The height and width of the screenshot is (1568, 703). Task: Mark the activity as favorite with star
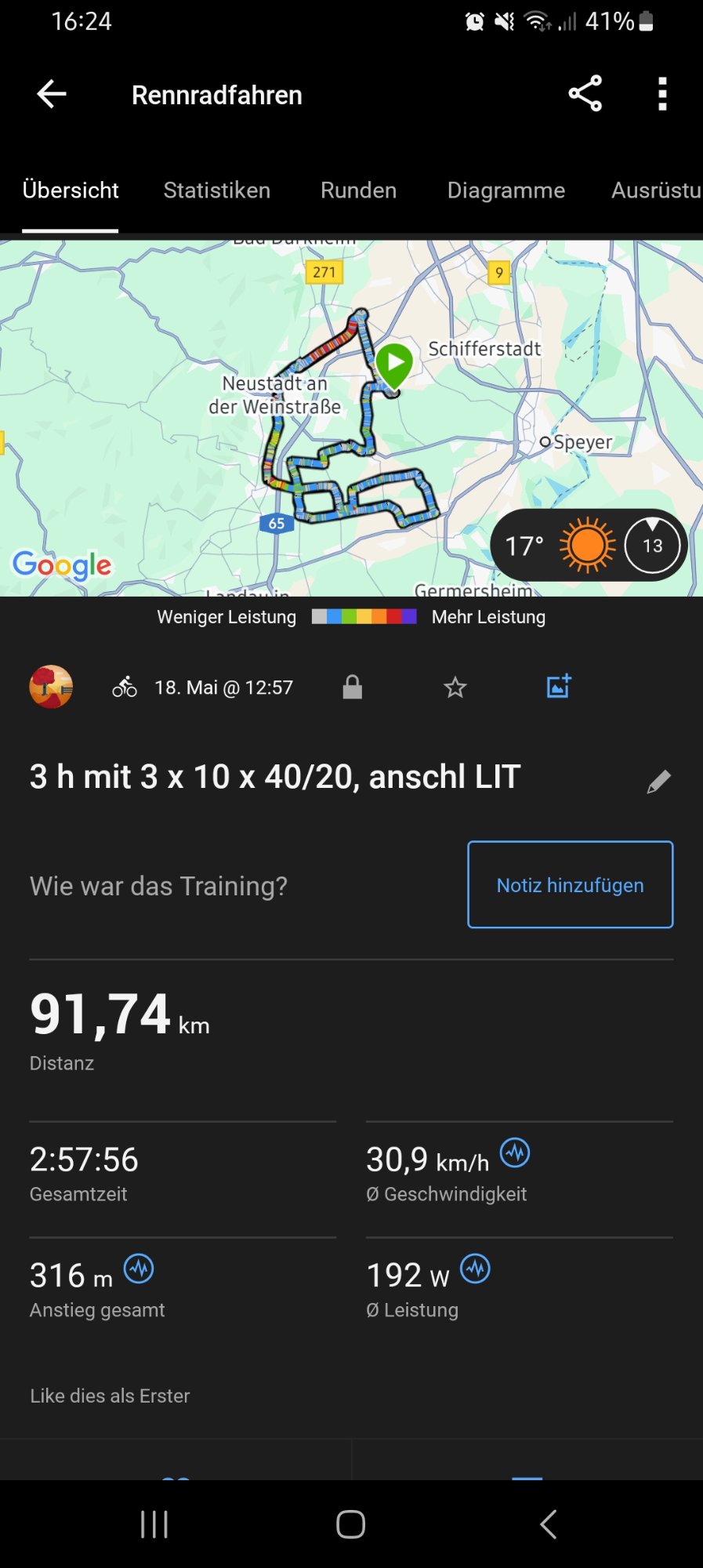click(455, 688)
